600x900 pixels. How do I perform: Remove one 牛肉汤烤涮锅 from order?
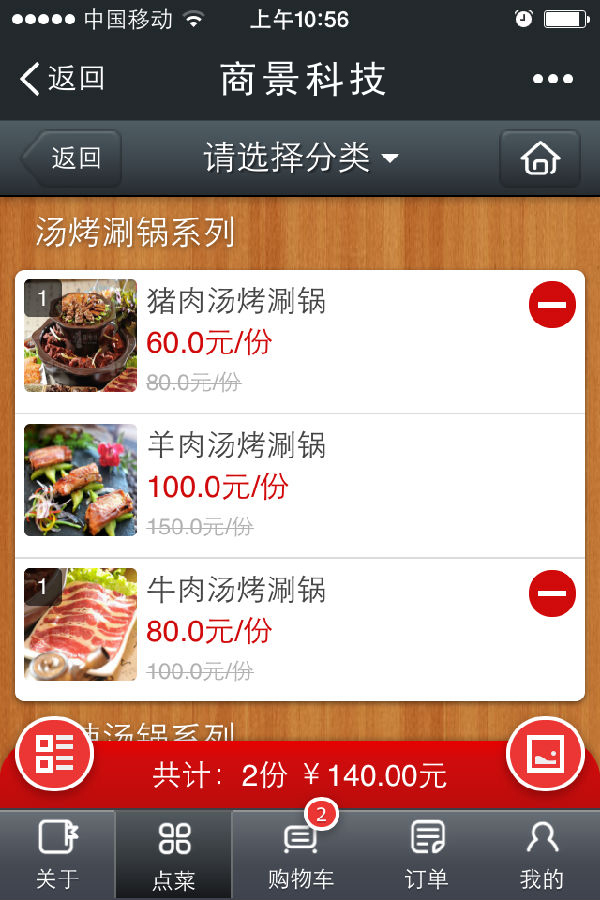pyautogui.click(x=552, y=594)
